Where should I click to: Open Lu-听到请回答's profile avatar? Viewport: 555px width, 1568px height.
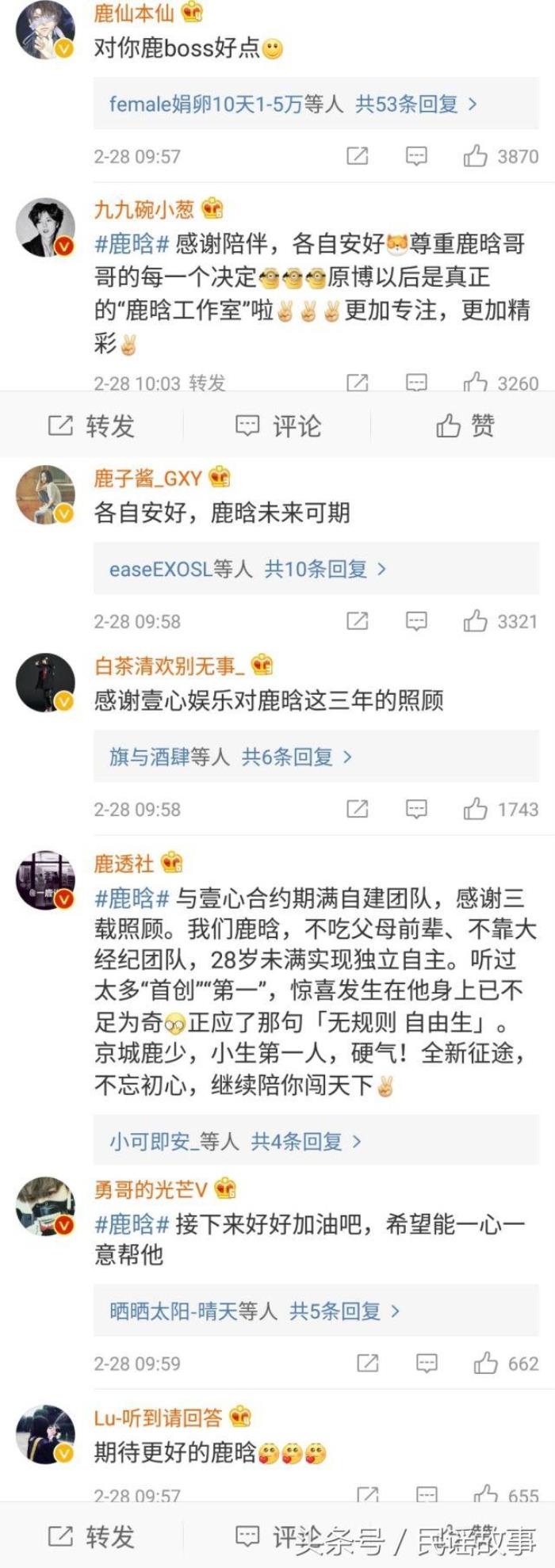45,1435
